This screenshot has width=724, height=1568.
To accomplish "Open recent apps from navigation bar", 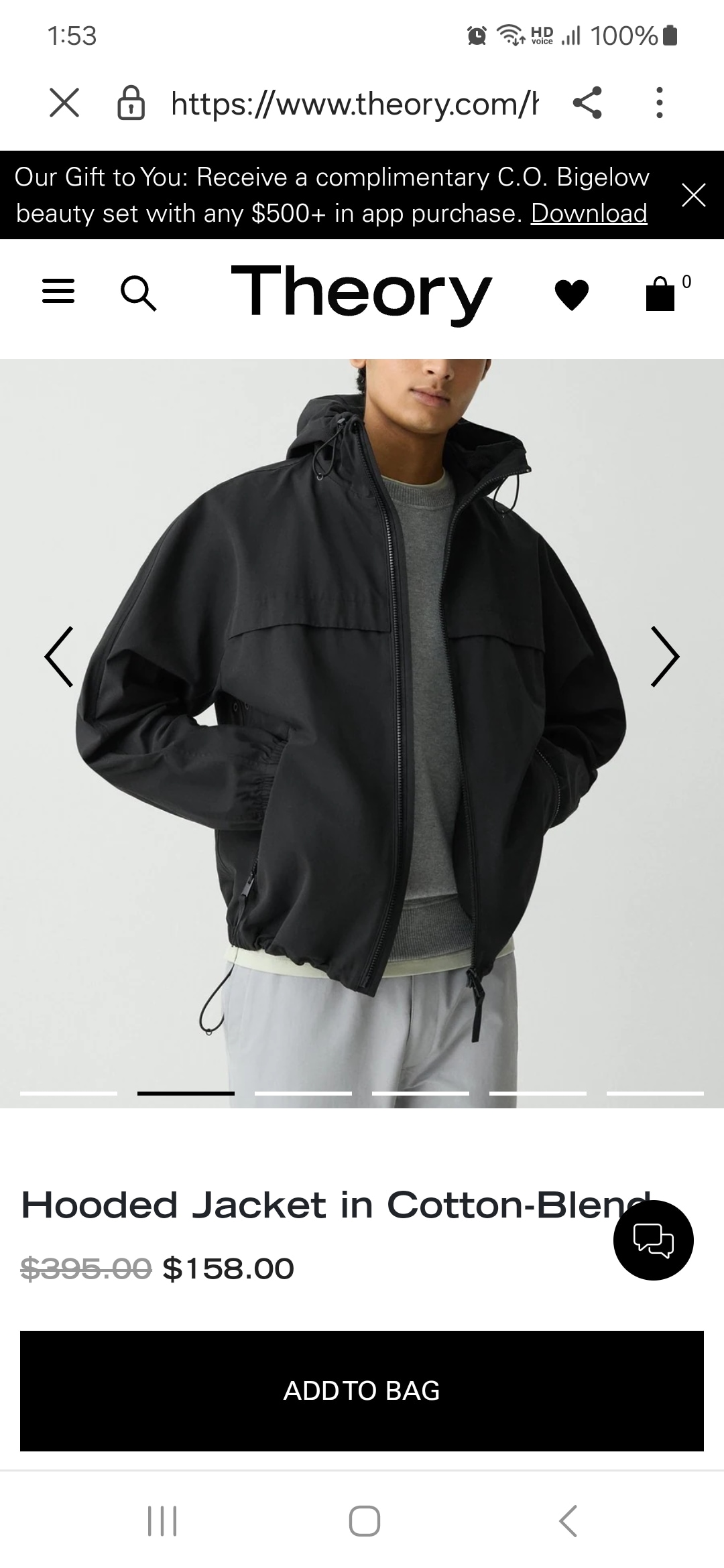I will tap(162, 1520).
